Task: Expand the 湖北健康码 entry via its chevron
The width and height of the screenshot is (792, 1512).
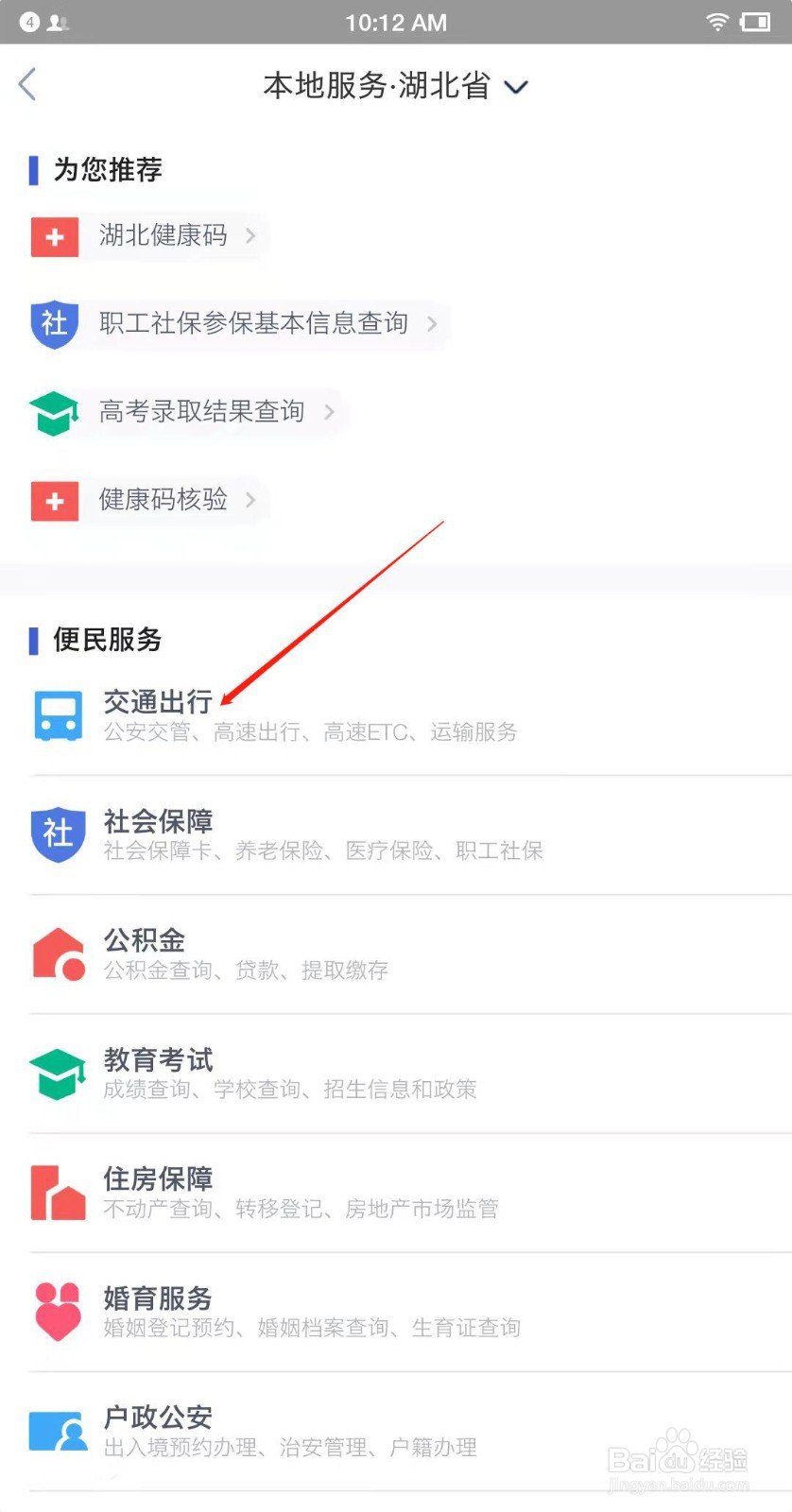Action: pyautogui.click(x=251, y=236)
